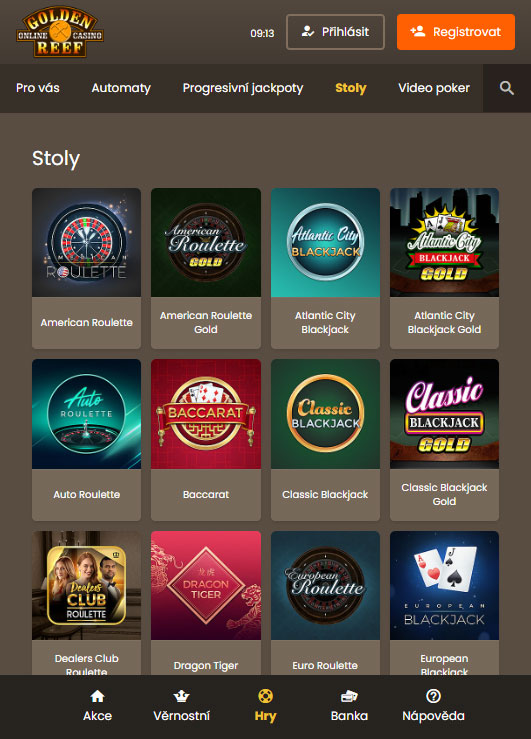Image resolution: width=531 pixels, height=739 pixels.
Task: Go to Akce in bottom navigation
Action: [x=98, y=706]
